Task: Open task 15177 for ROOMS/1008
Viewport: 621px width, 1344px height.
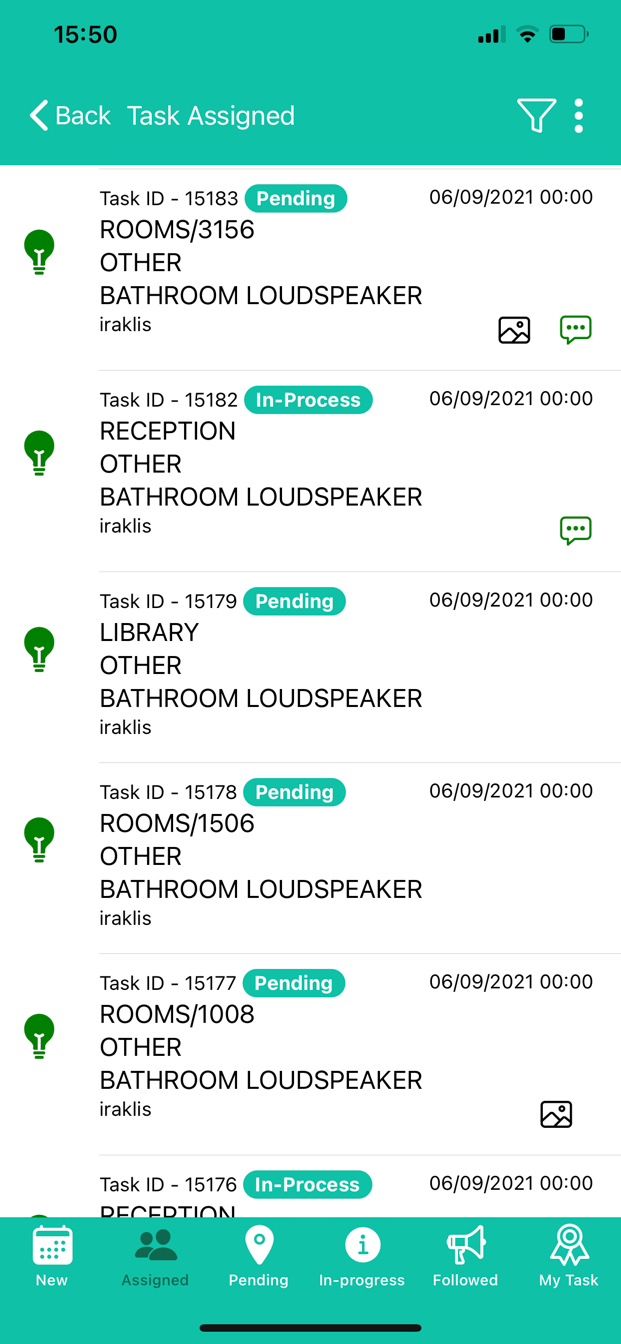Action: click(260, 1047)
